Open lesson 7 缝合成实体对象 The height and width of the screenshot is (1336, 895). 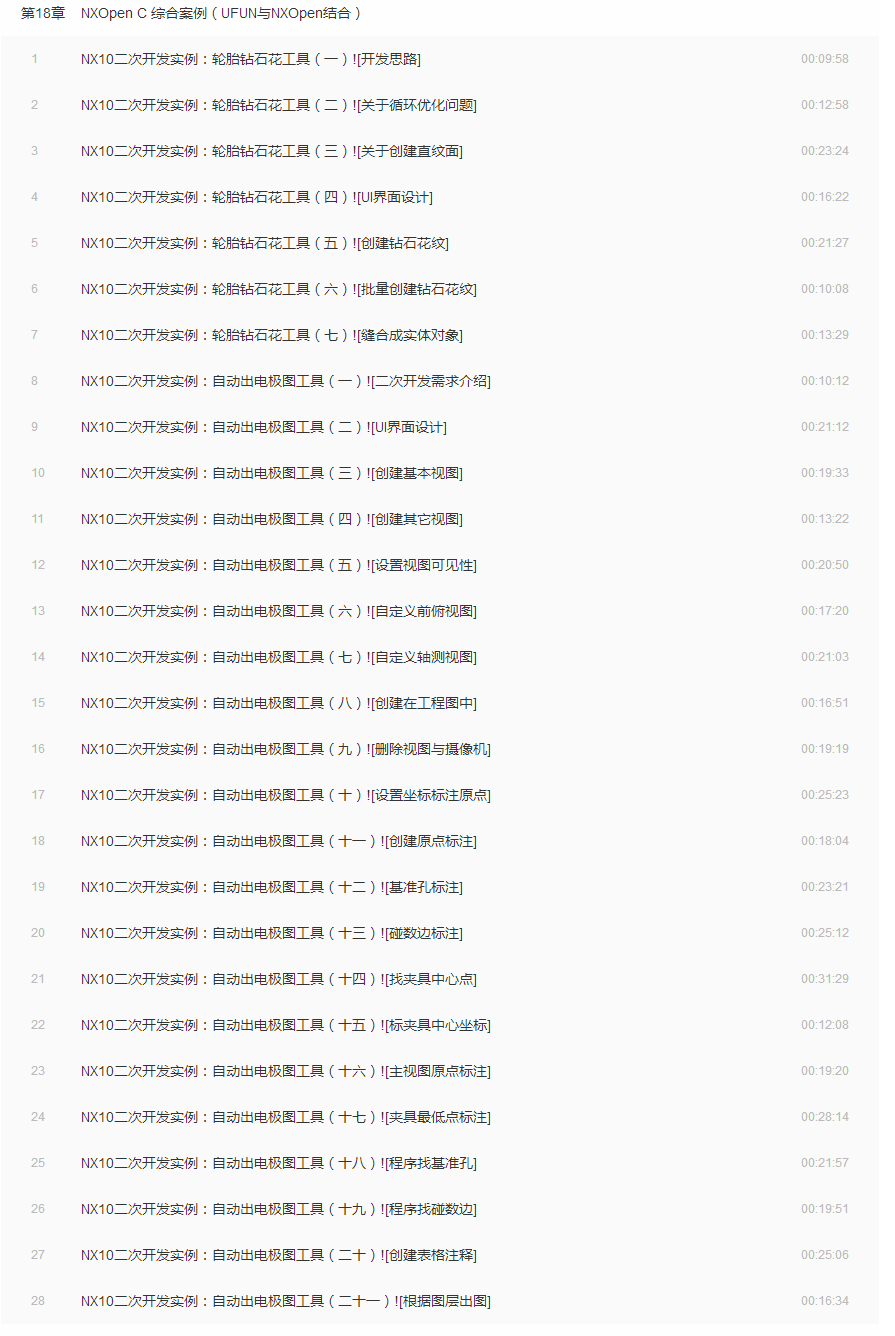click(x=271, y=335)
